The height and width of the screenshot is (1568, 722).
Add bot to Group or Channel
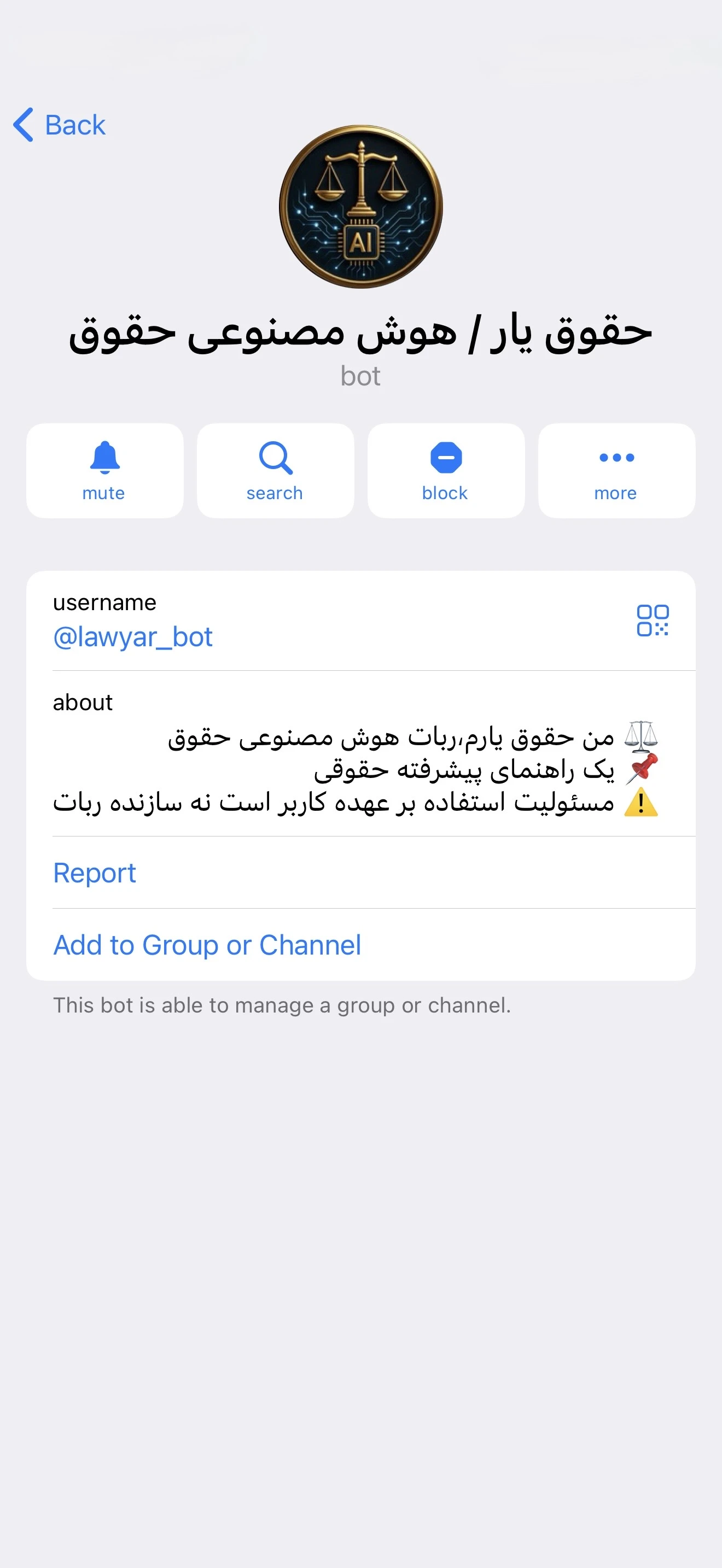tap(207, 945)
